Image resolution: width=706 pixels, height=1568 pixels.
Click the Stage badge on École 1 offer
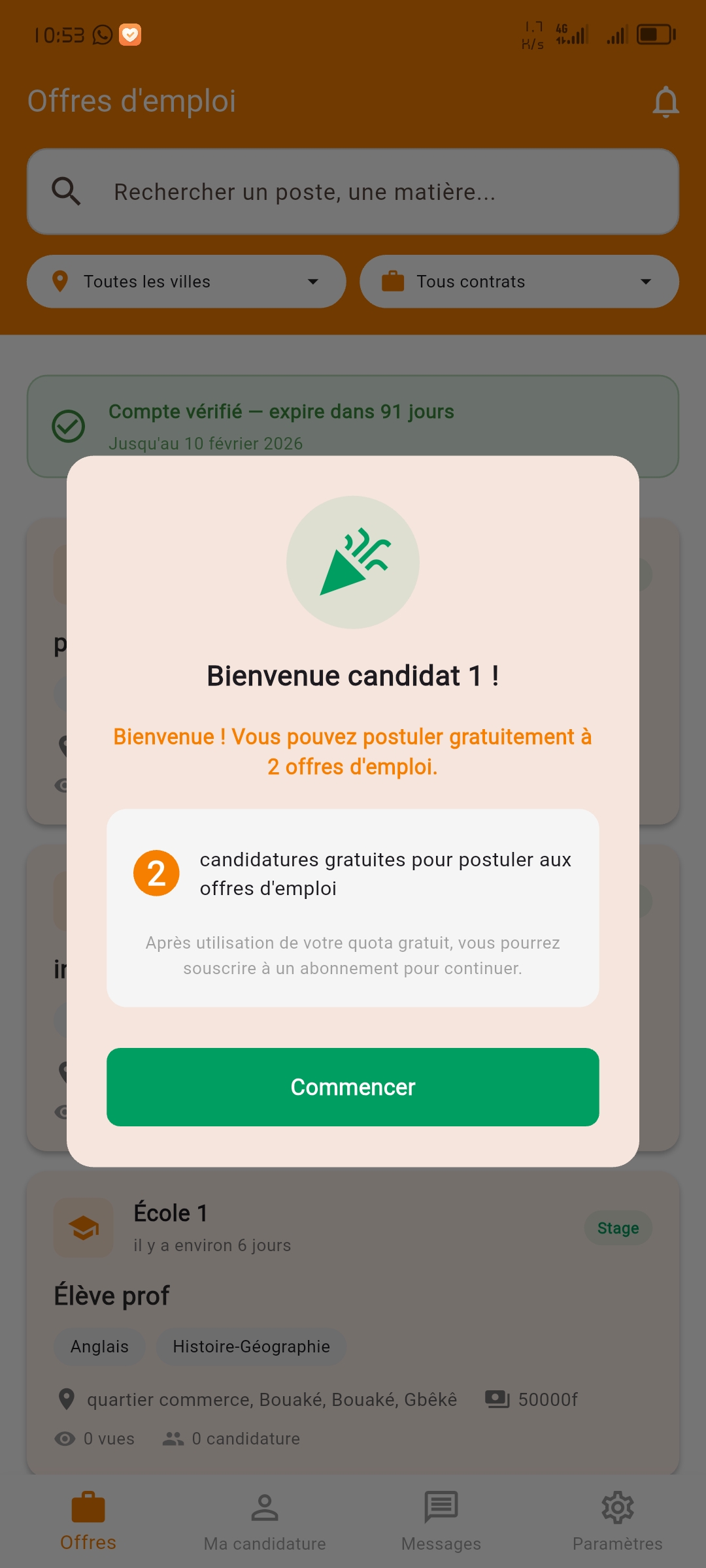[617, 1228]
